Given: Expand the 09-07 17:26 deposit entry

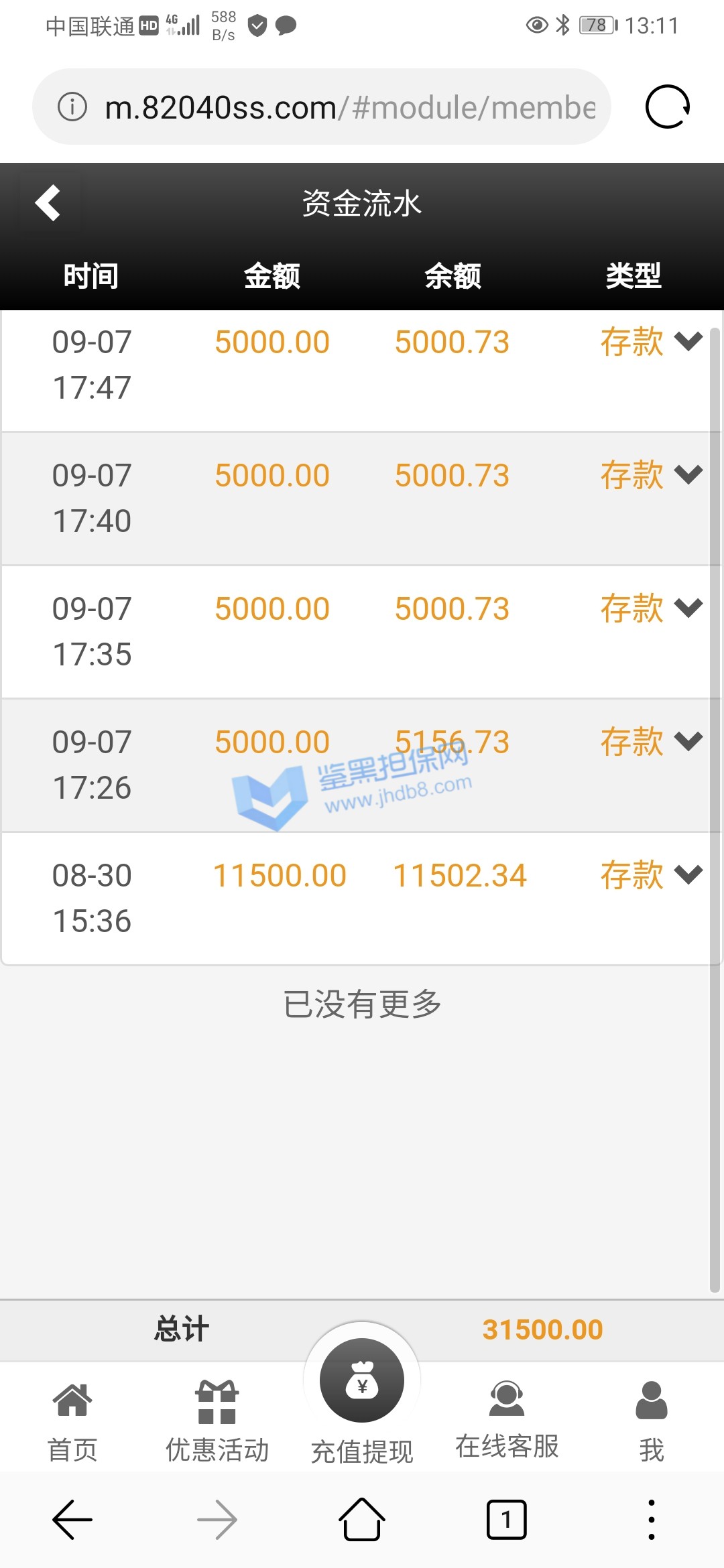Looking at the screenshot, I should click(688, 742).
